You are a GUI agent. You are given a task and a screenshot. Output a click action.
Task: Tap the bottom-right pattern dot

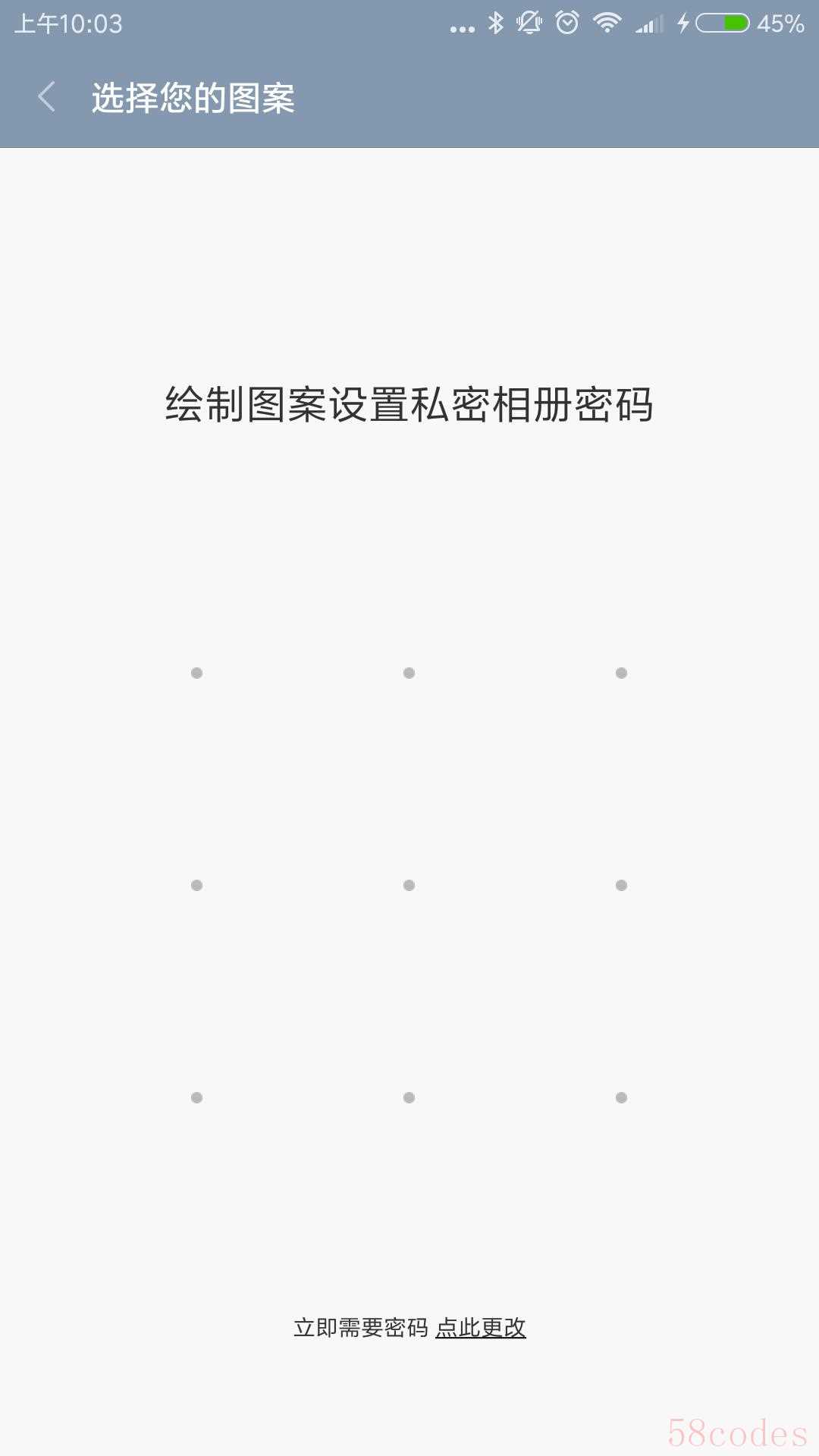pos(622,1097)
